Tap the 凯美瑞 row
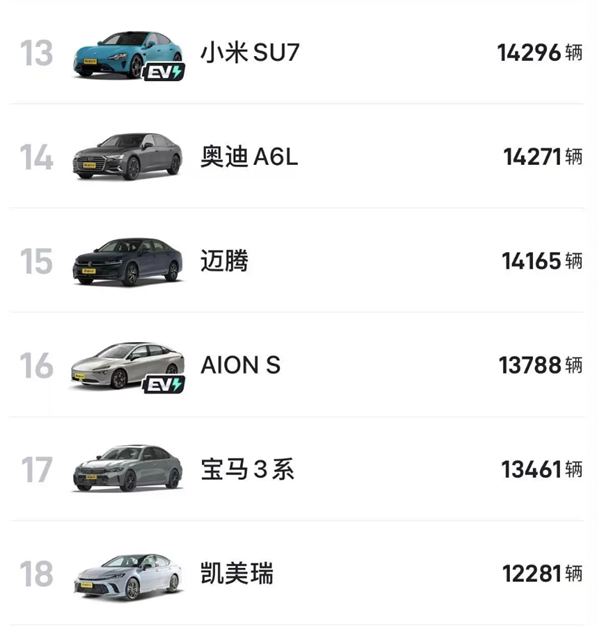600x627 pixels. [236, 574]
